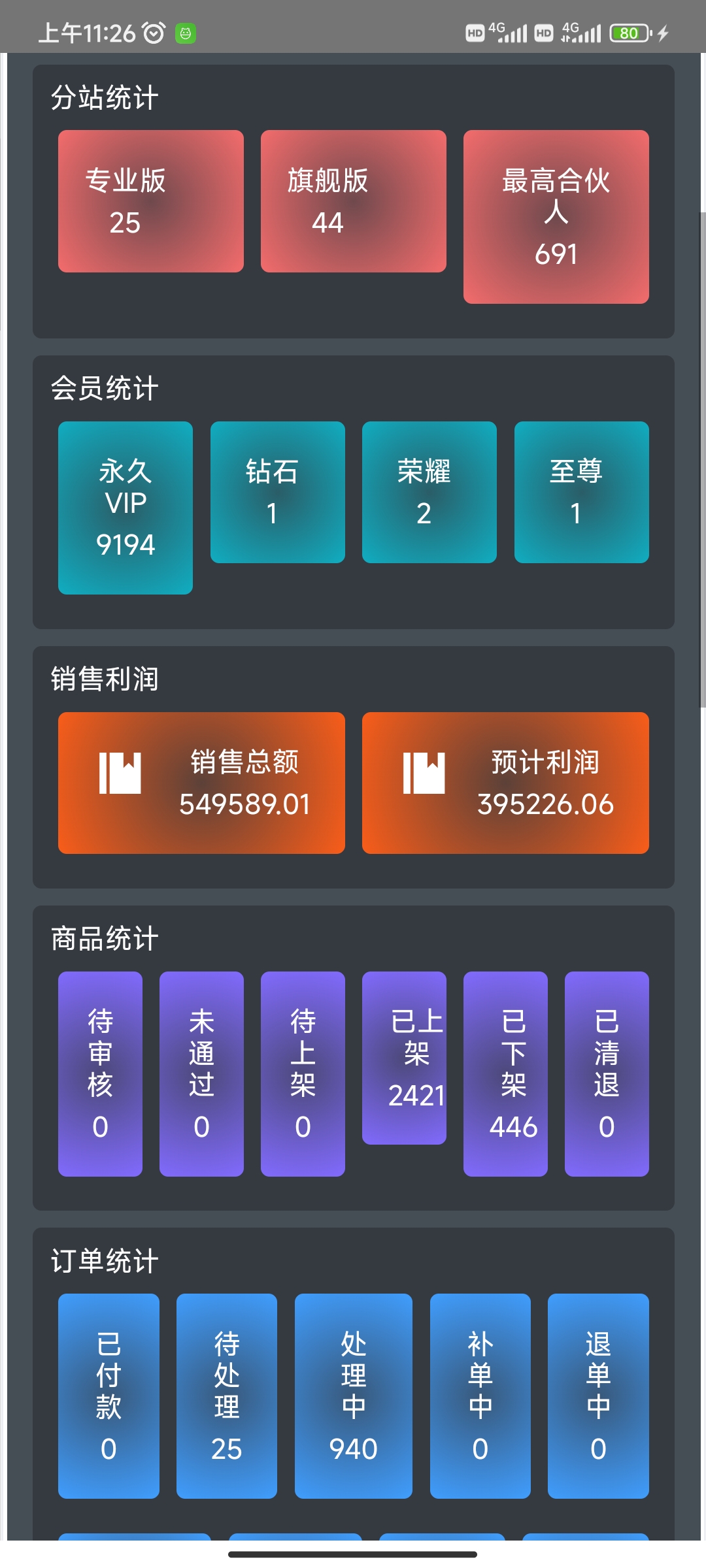Open the 补单中 order card
The height and width of the screenshot is (1568, 706).
pyautogui.click(x=480, y=1396)
